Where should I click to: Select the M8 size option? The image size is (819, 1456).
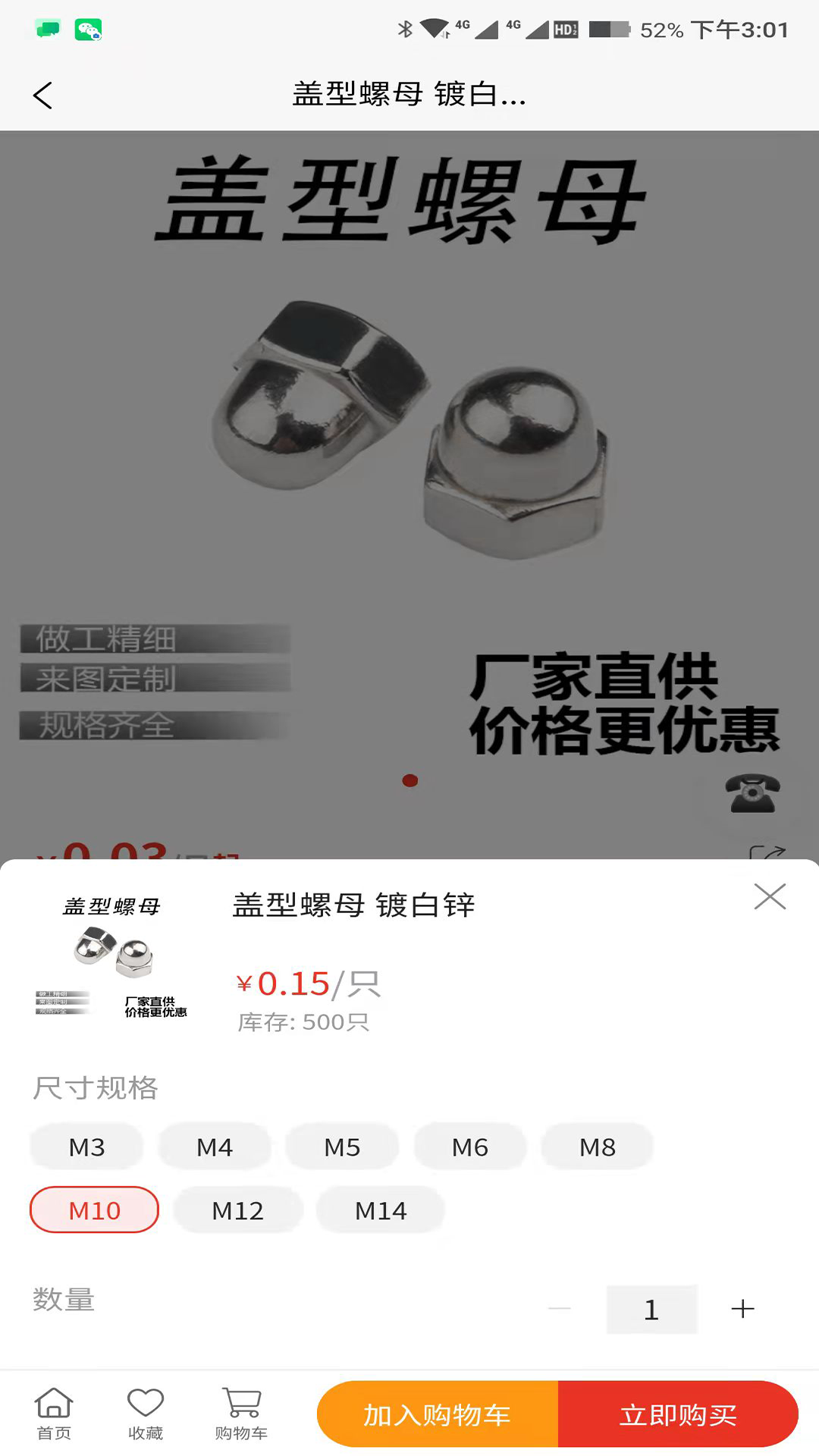tap(598, 1147)
